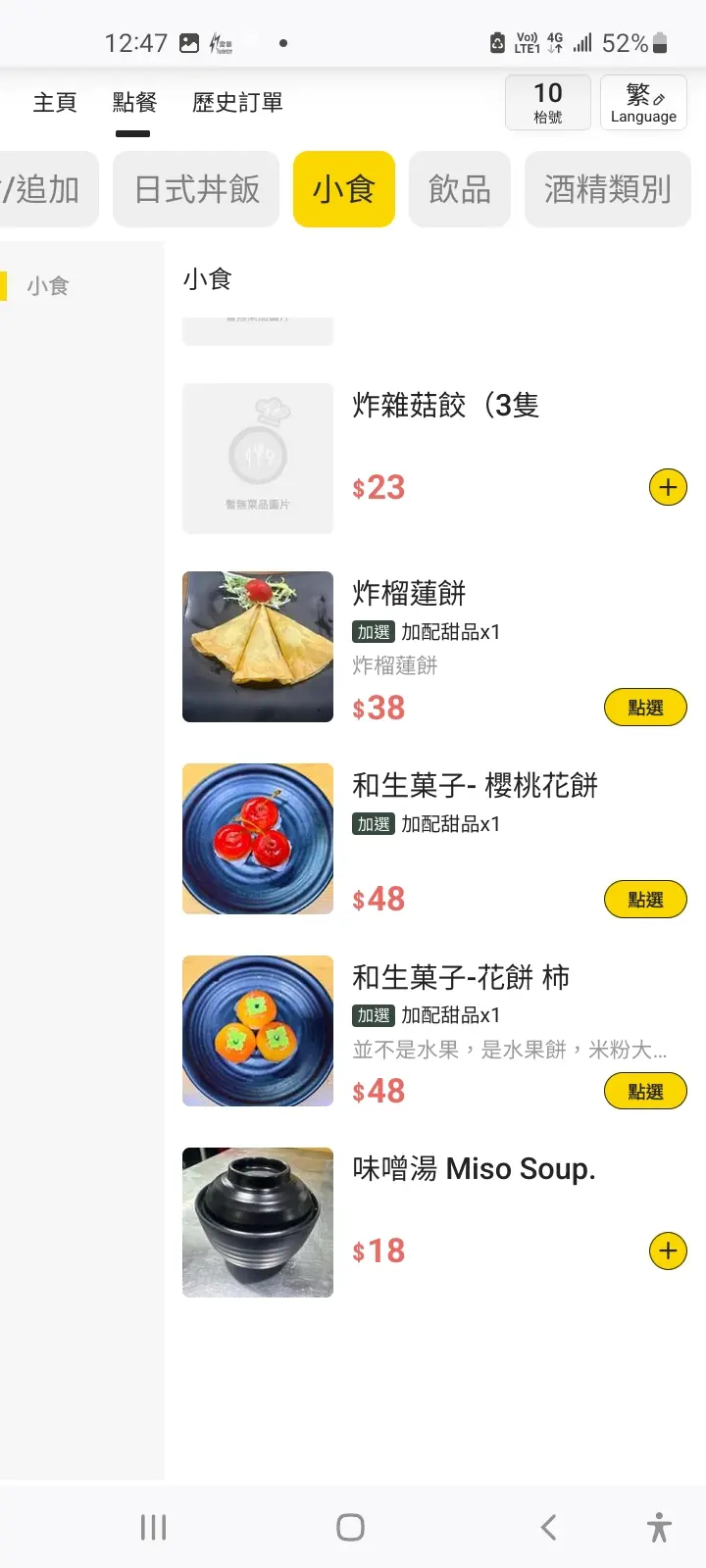The width and height of the screenshot is (706, 1568).
Task: Go back with the system back button
Action: tap(548, 1527)
